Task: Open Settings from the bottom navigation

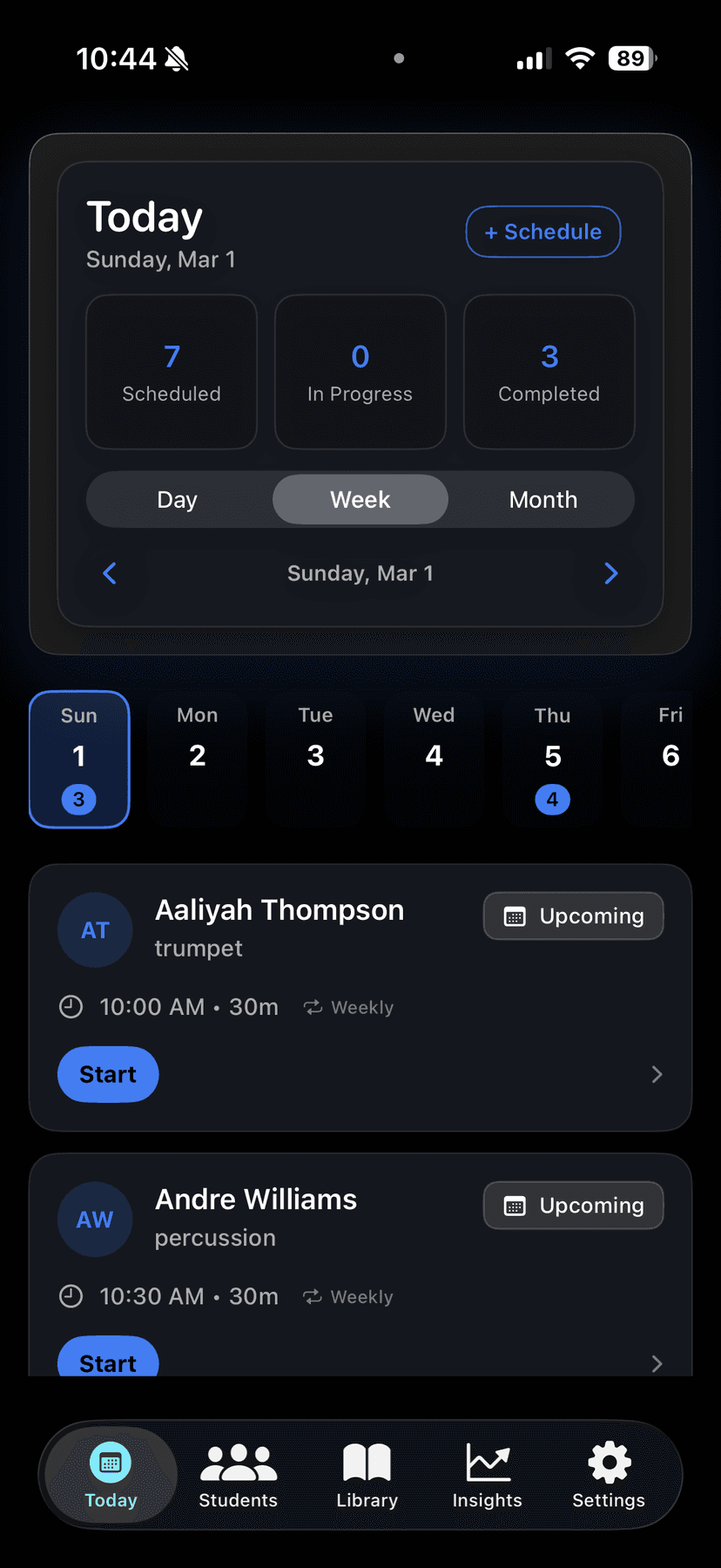Action: point(608,1474)
